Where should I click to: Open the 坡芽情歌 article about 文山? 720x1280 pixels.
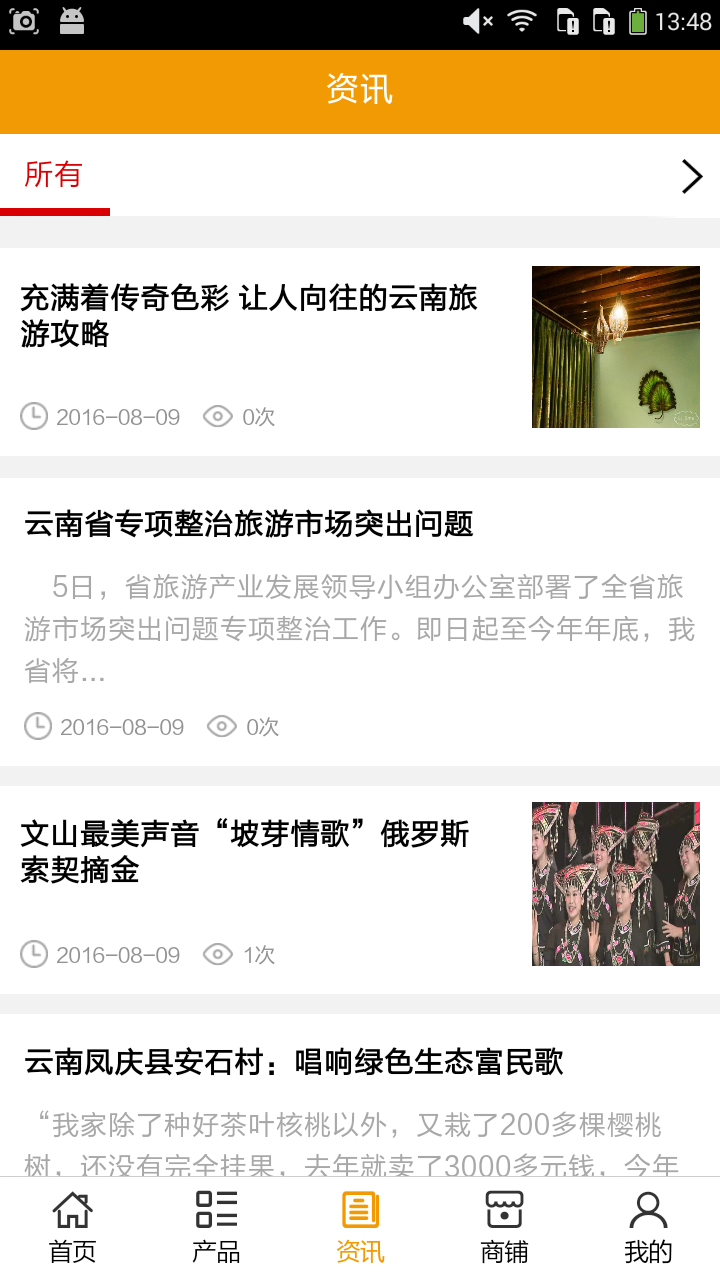[245, 852]
